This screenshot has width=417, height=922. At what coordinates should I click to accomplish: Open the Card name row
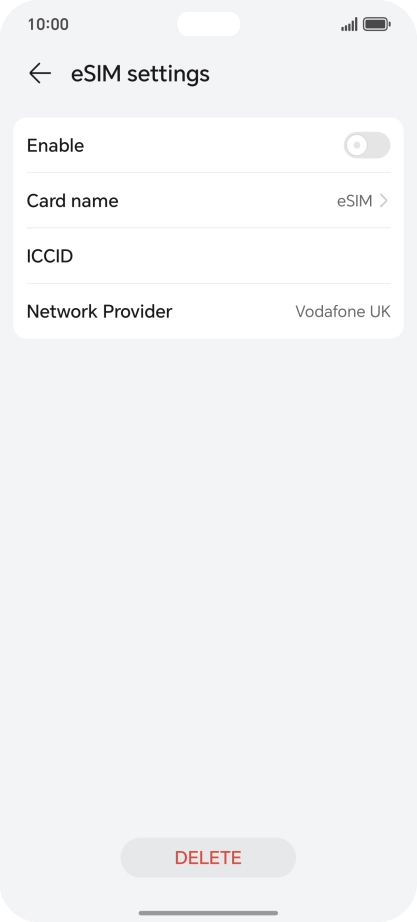tap(208, 201)
